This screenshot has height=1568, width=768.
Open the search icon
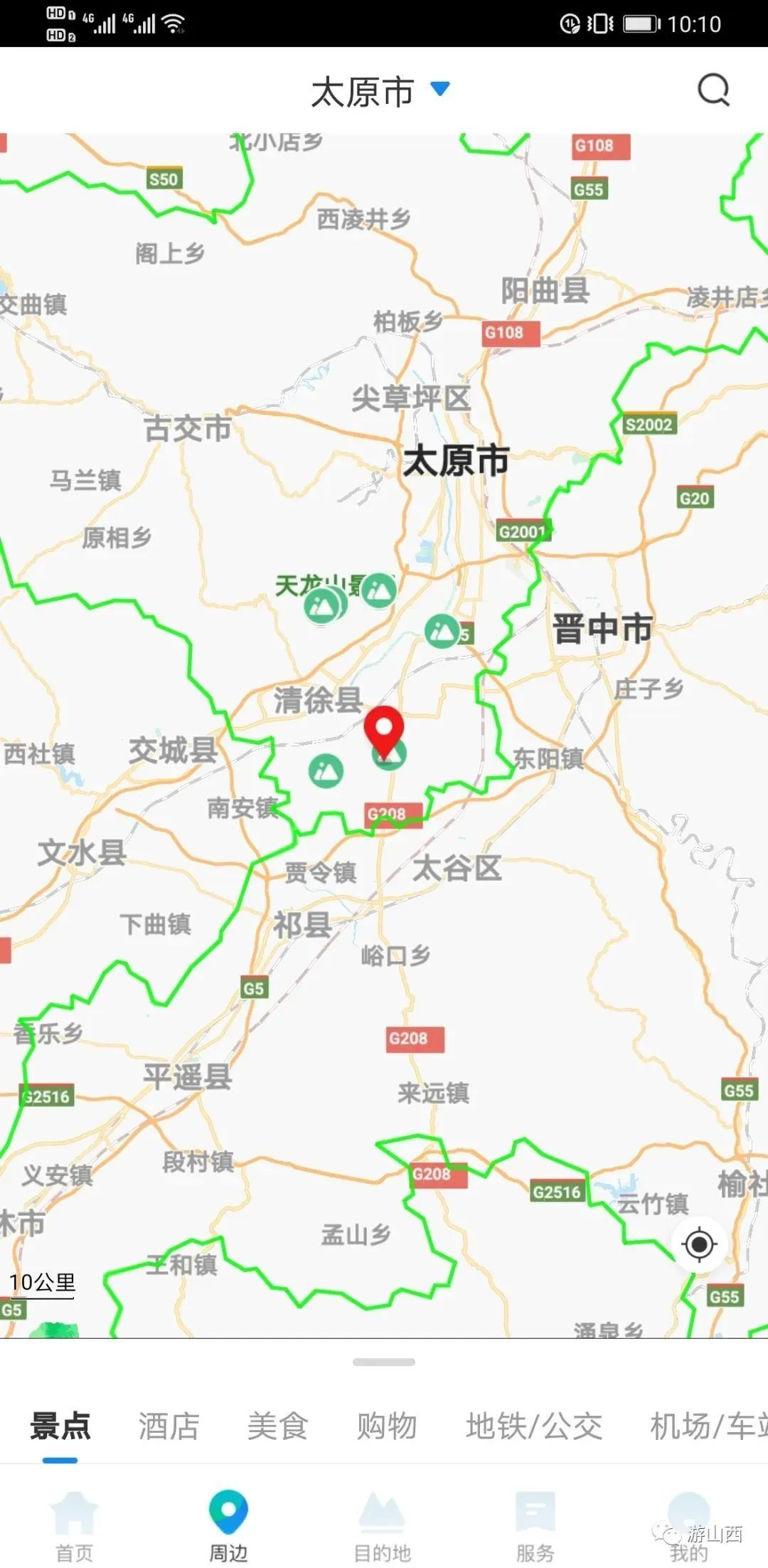point(713,90)
